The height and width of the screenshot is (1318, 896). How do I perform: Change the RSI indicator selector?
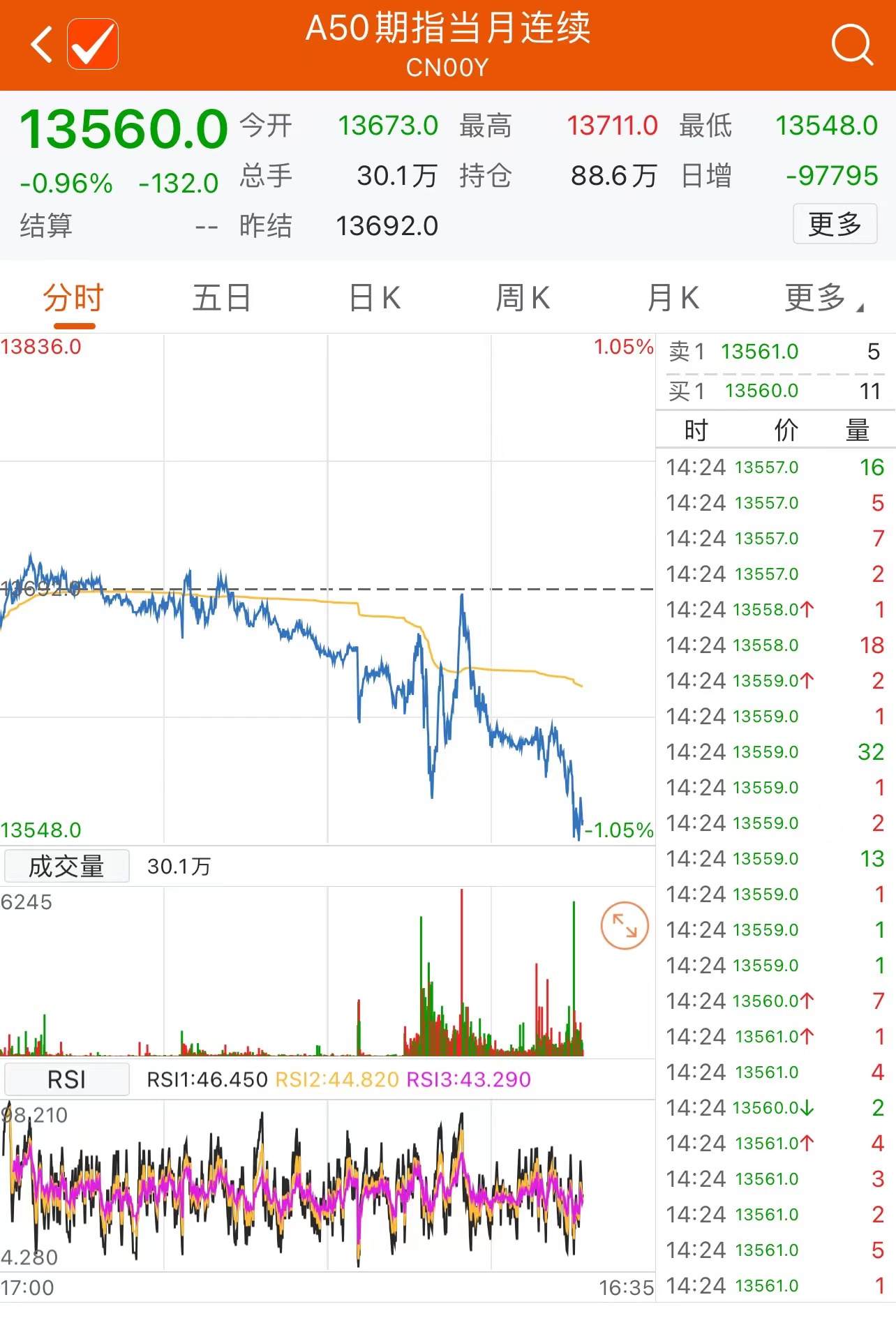(x=66, y=1080)
